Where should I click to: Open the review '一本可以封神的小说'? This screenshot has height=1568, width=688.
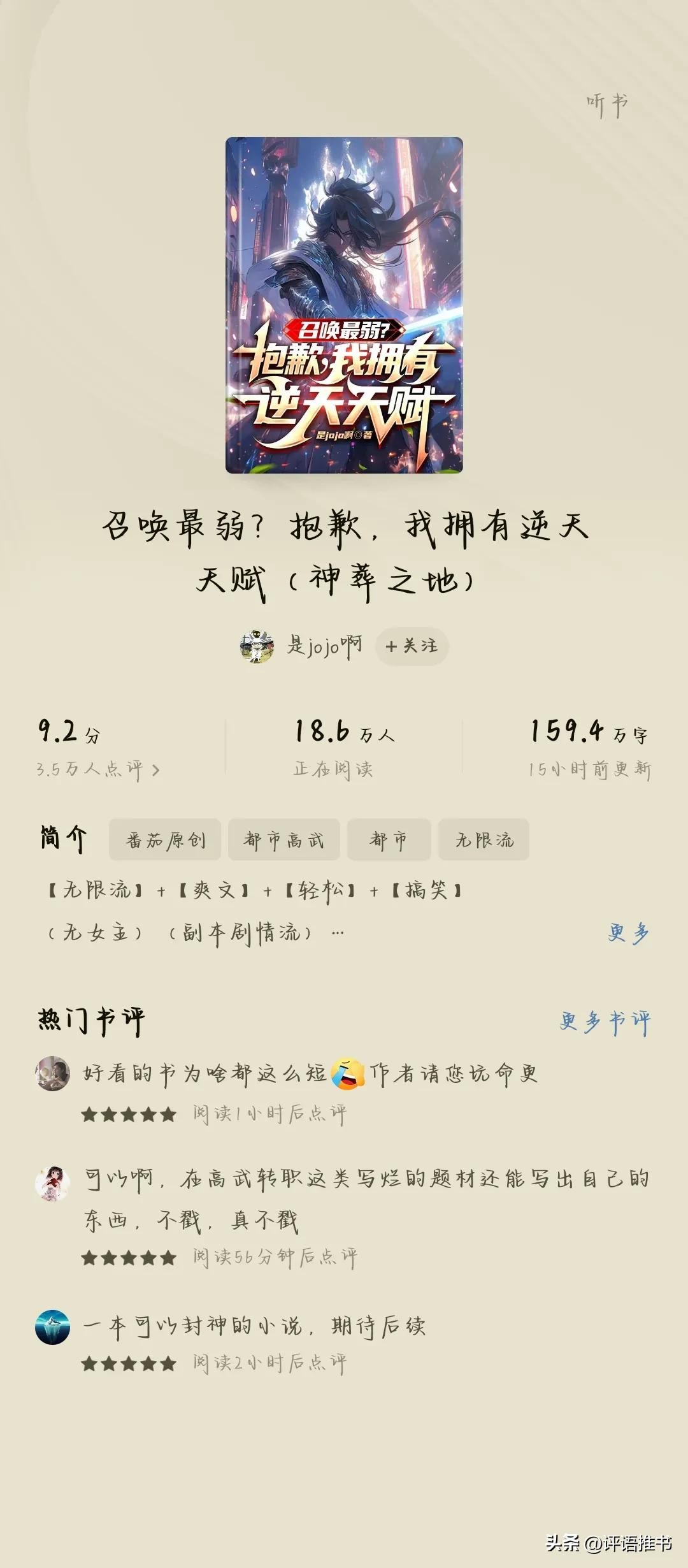coord(255,1326)
